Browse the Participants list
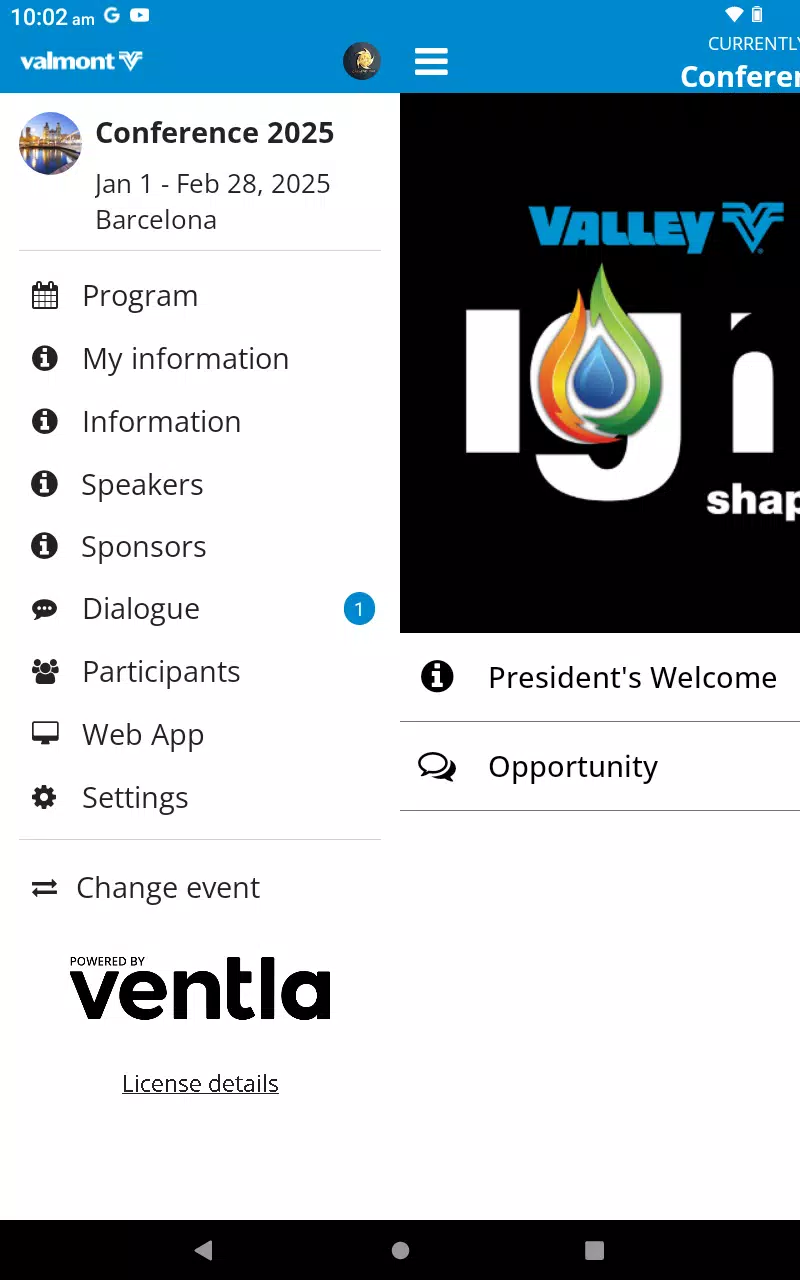The image size is (800, 1280). [x=161, y=672]
